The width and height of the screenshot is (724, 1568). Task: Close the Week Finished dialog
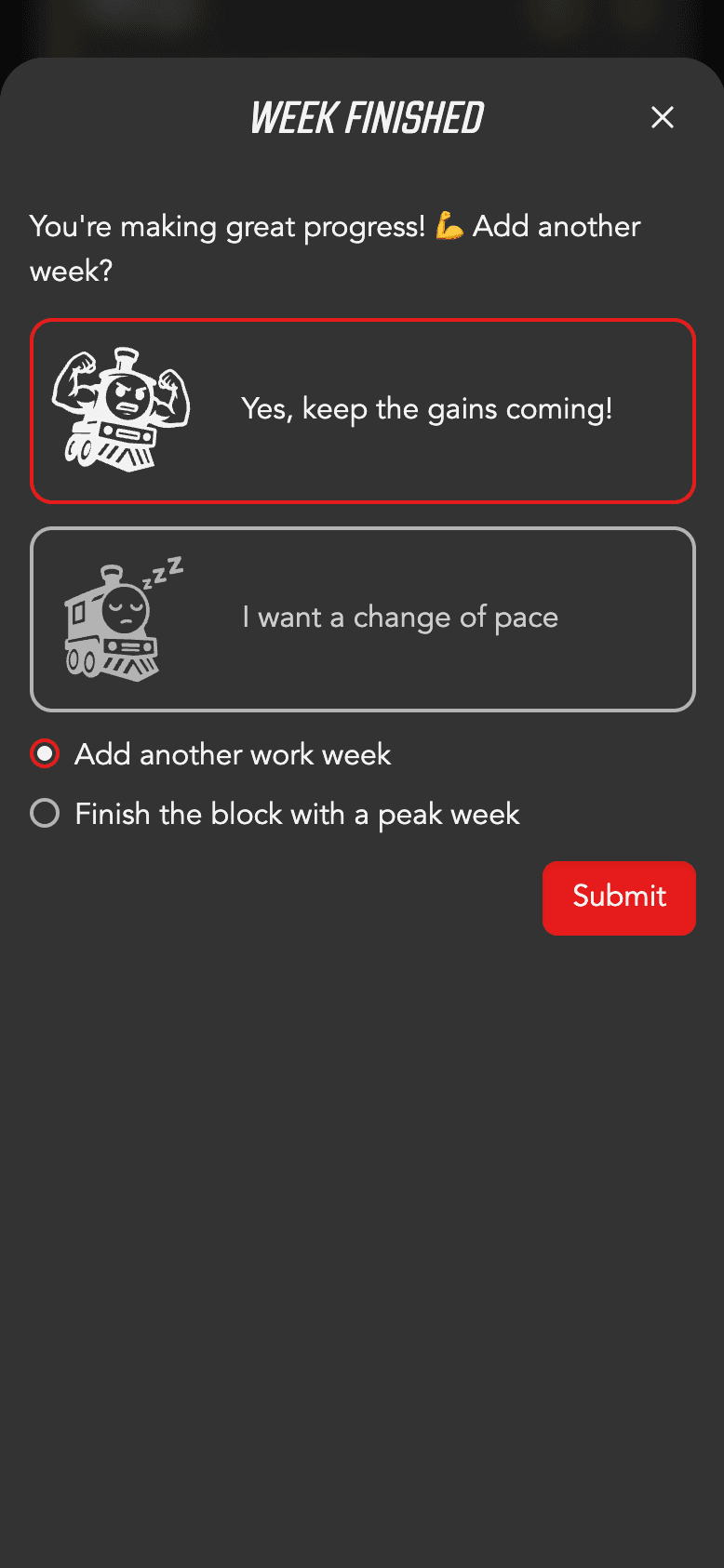click(662, 117)
